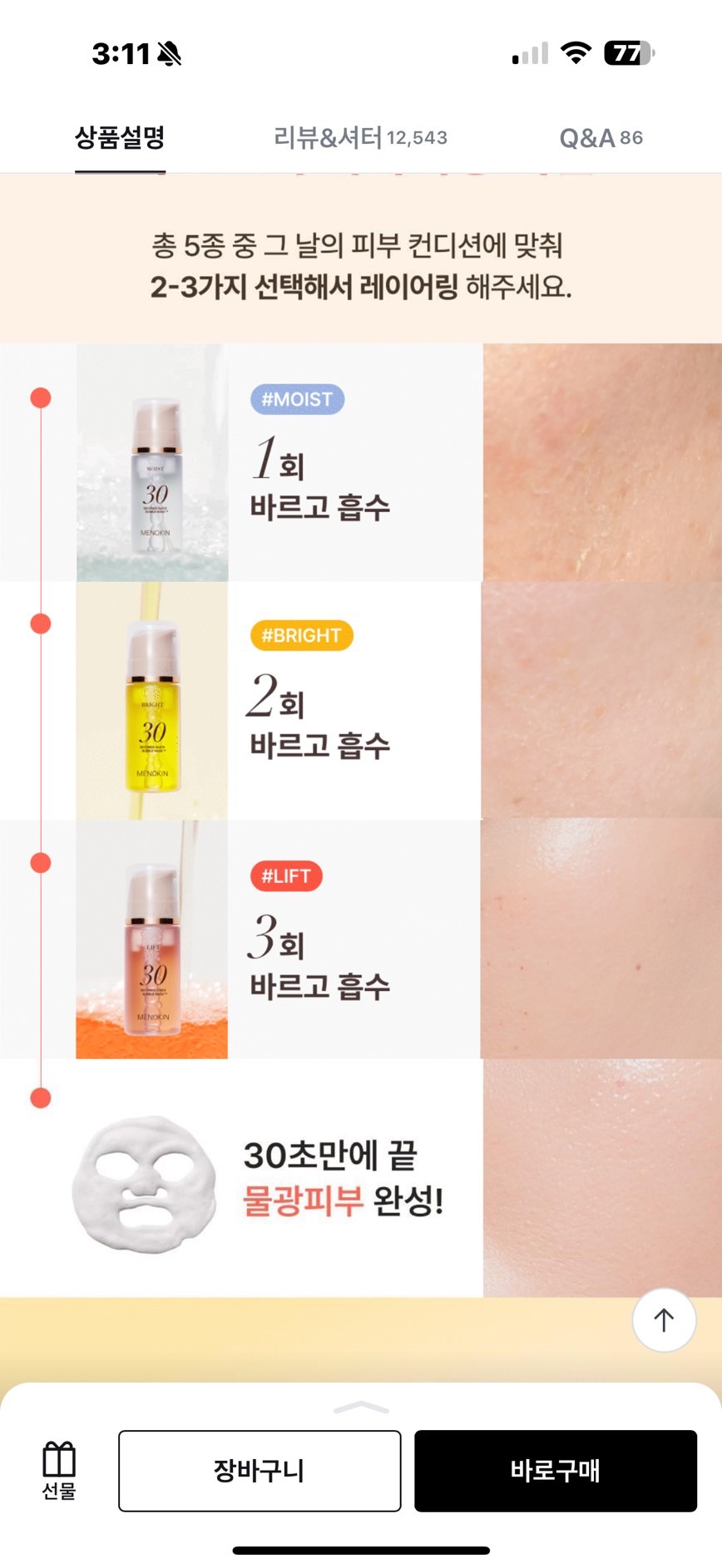Switch to the 리뷰&셔터 tab

click(x=360, y=137)
